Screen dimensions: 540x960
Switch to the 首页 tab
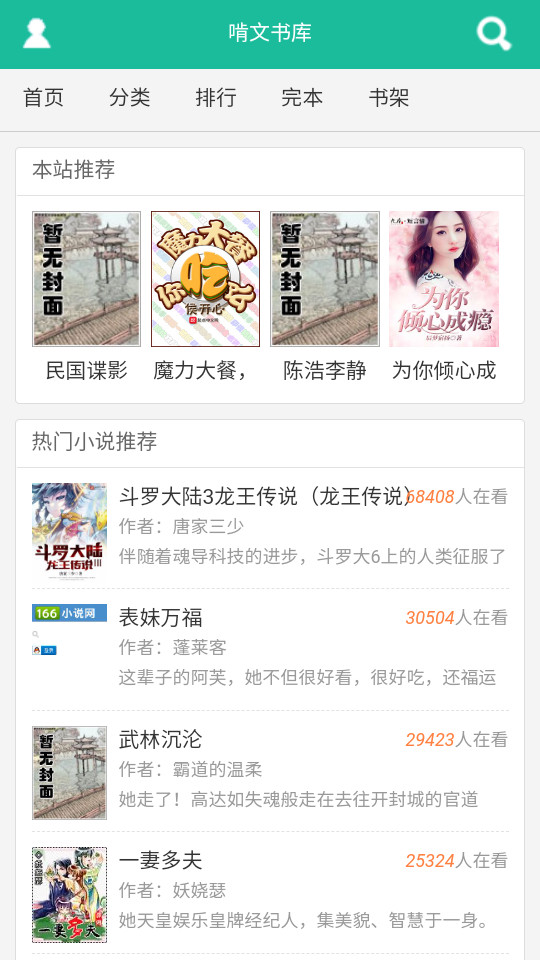tap(43, 97)
